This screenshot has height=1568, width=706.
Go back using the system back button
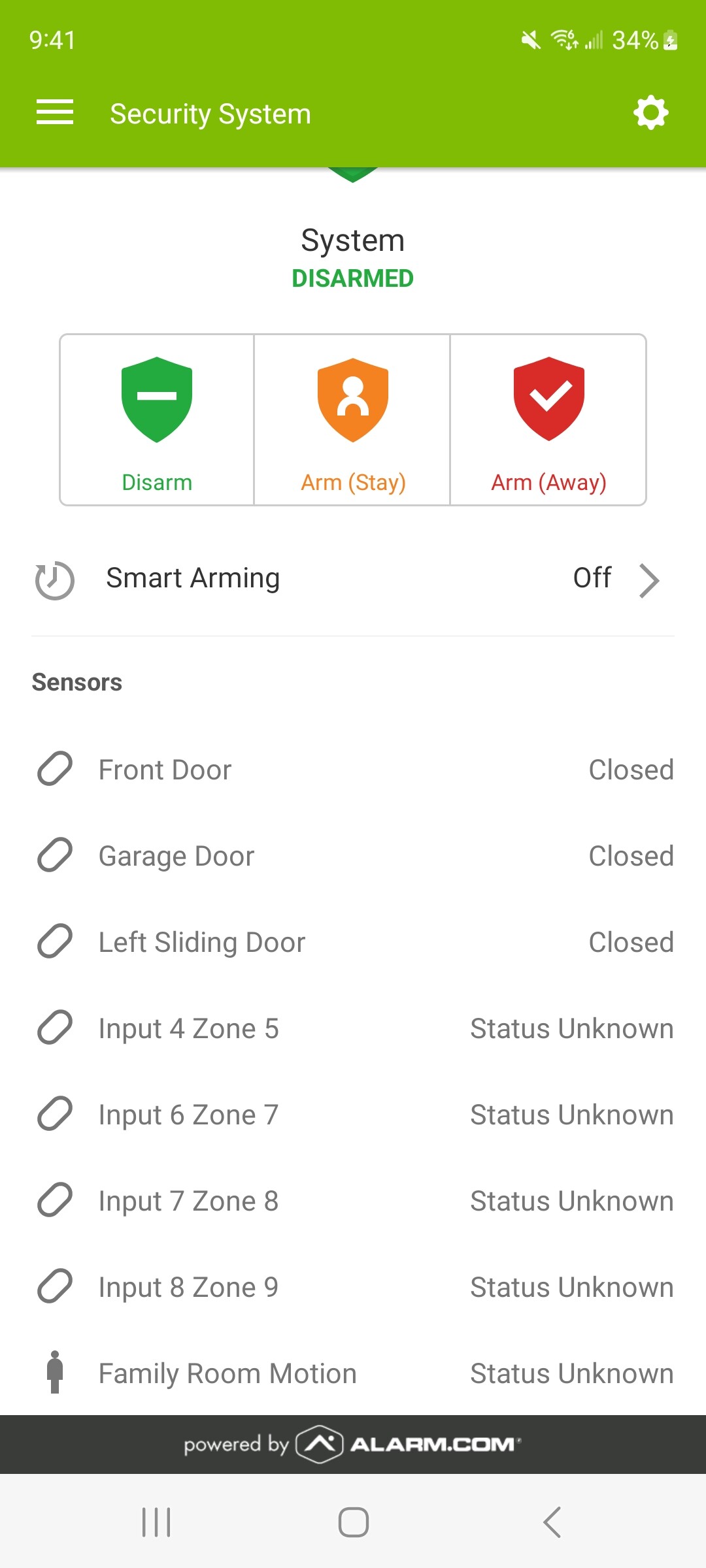[551, 1522]
